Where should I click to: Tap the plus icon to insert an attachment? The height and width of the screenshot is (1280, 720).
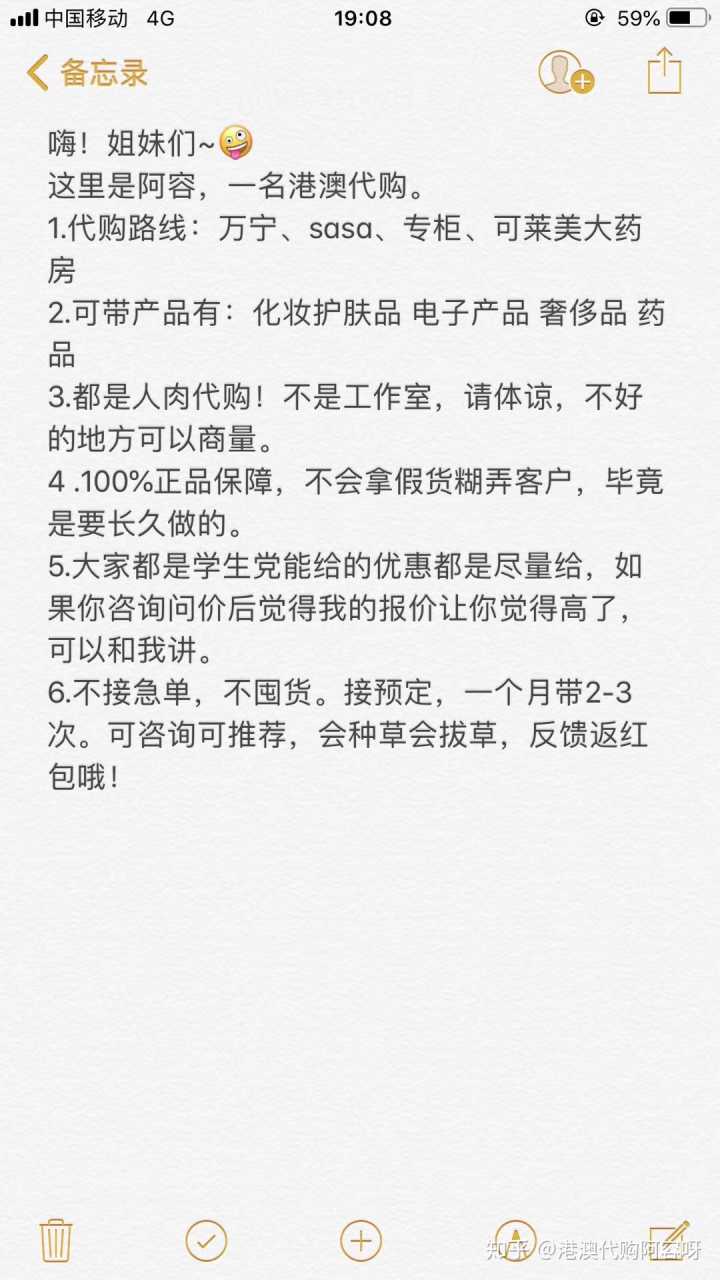[361, 1240]
